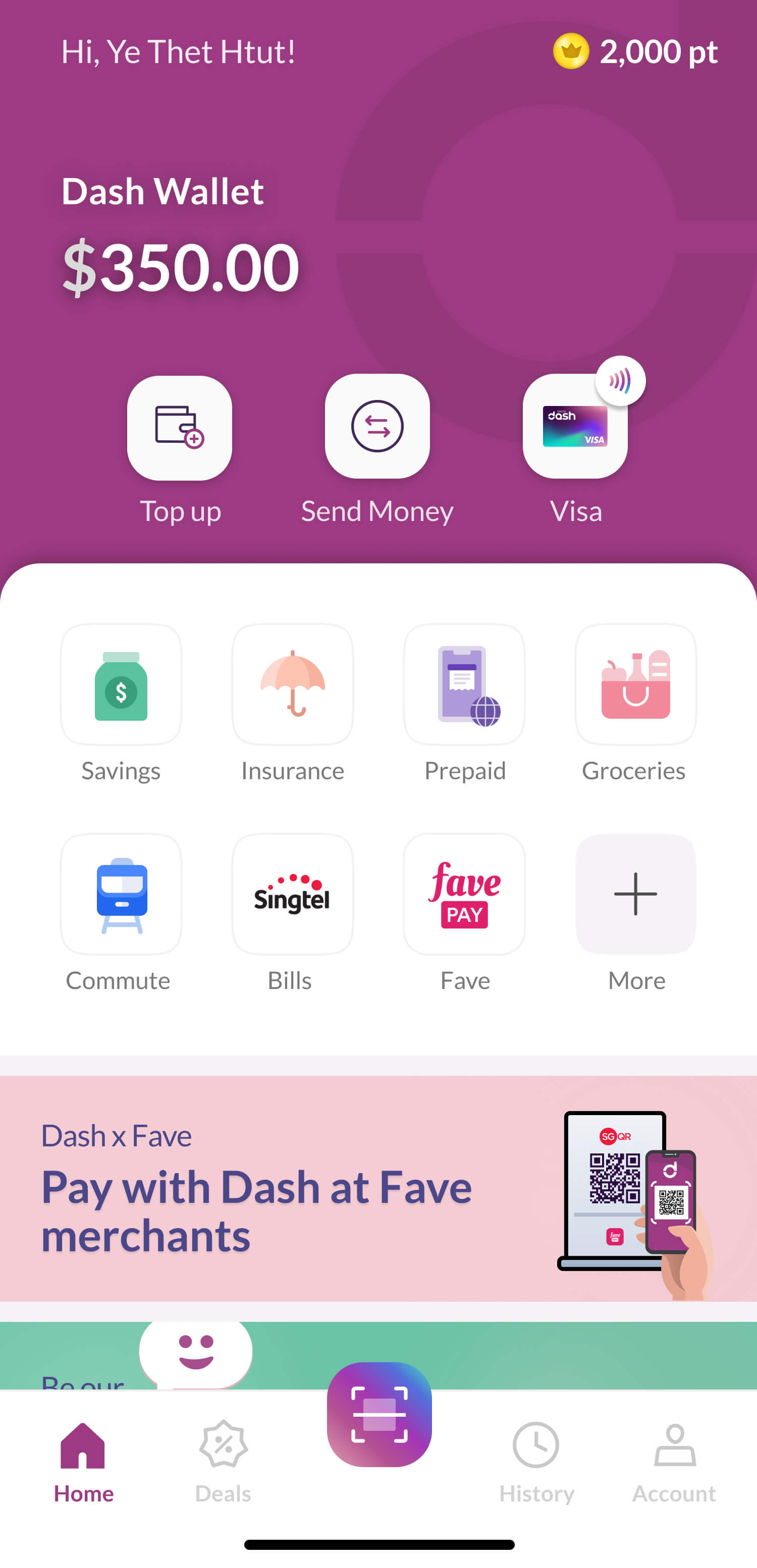Image resolution: width=757 pixels, height=1568 pixels.
Task: Open the Commute option
Action: [x=121, y=894]
